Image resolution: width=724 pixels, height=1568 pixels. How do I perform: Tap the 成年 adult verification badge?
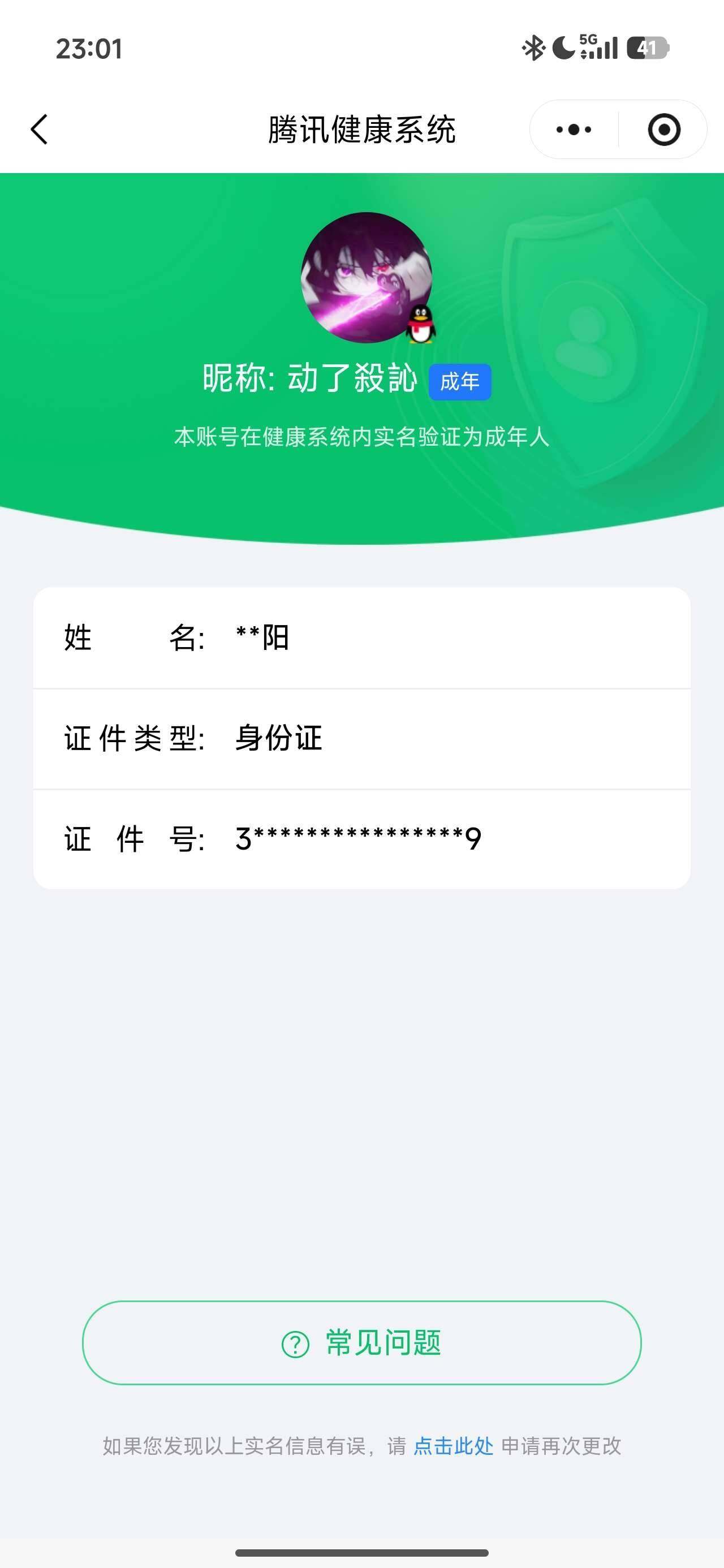(461, 381)
